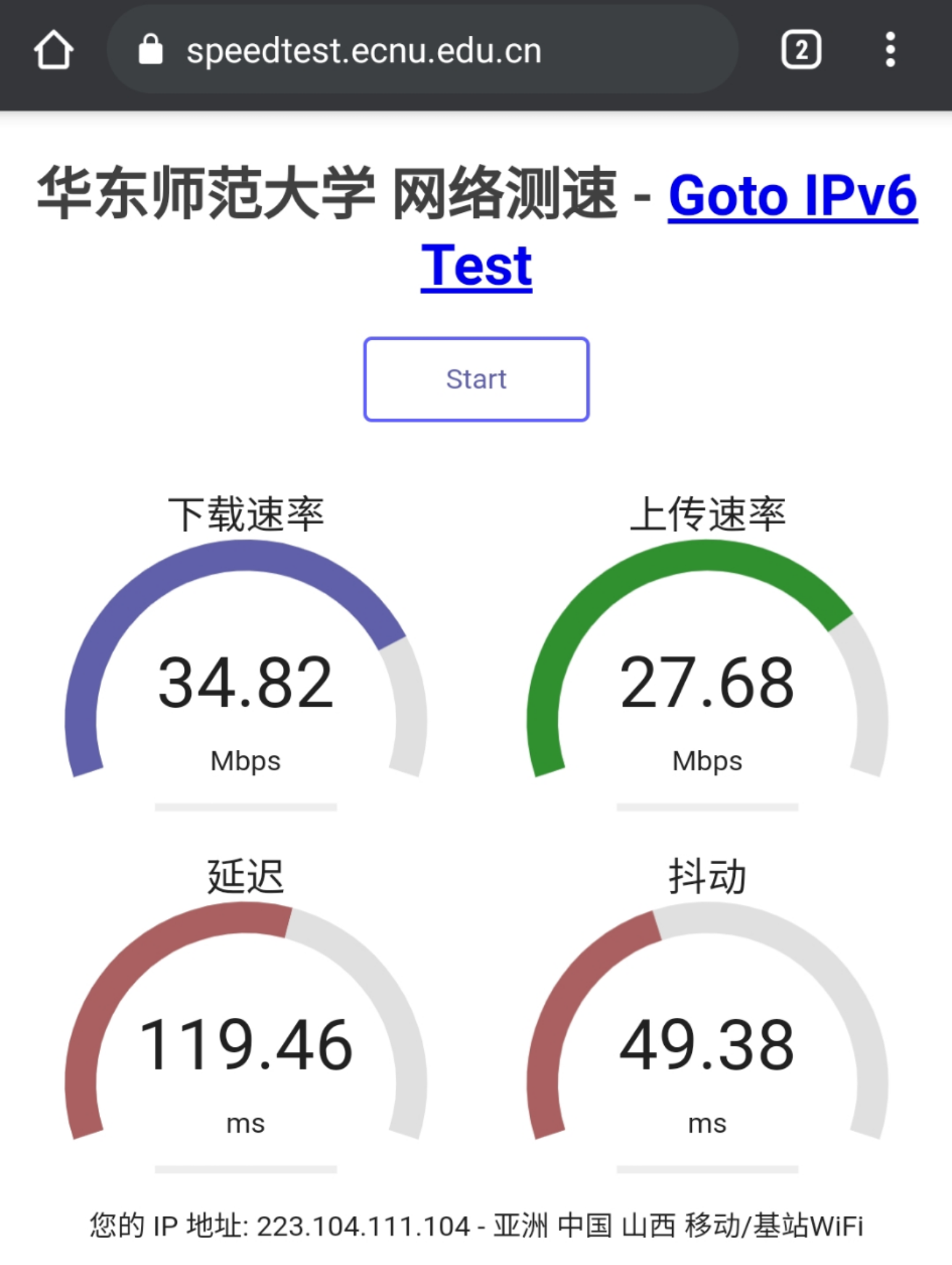The image size is (952, 1265).
Task: Follow the Goto IPv6 Test link
Action: (792, 196)
